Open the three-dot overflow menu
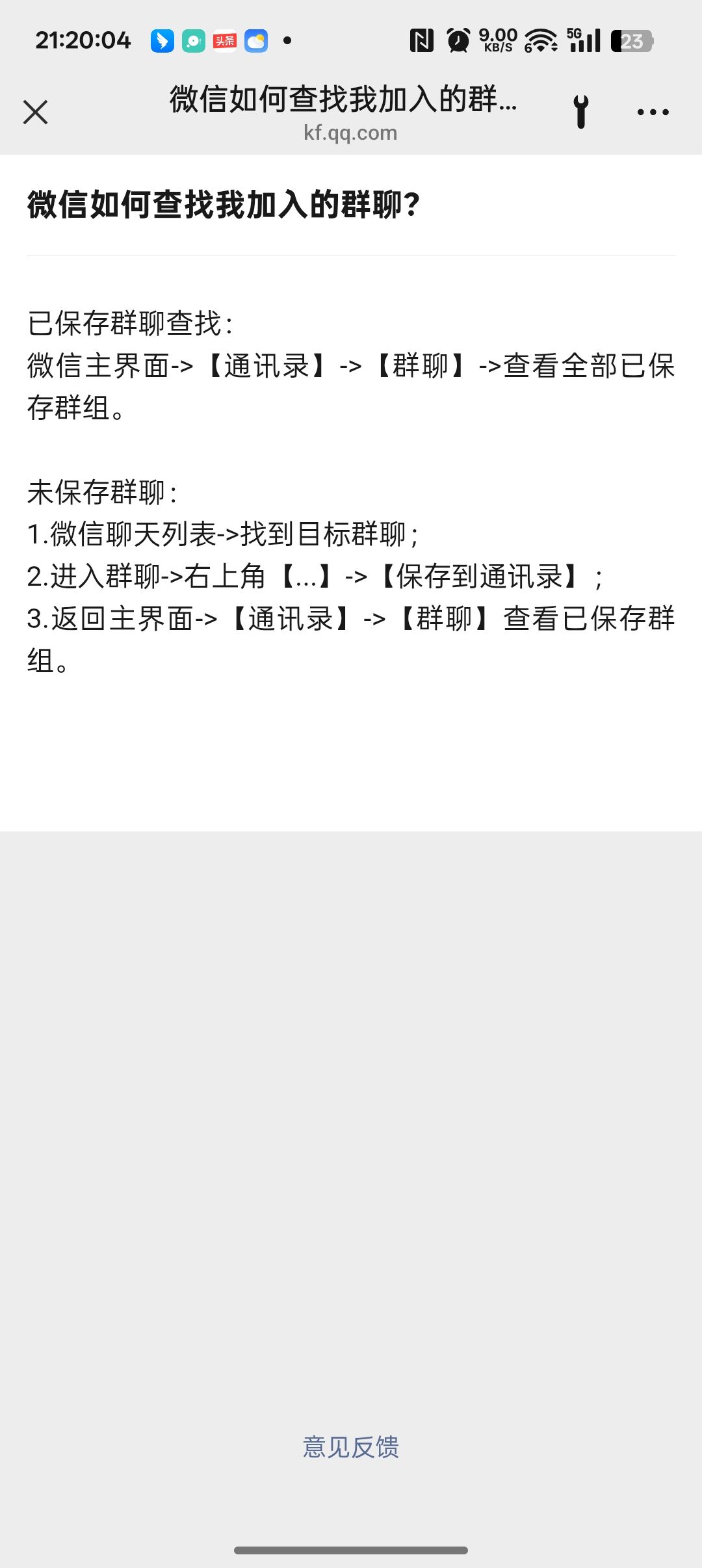Image resolution: width=702 pixels, height=1568 pixels. [653, 112]
